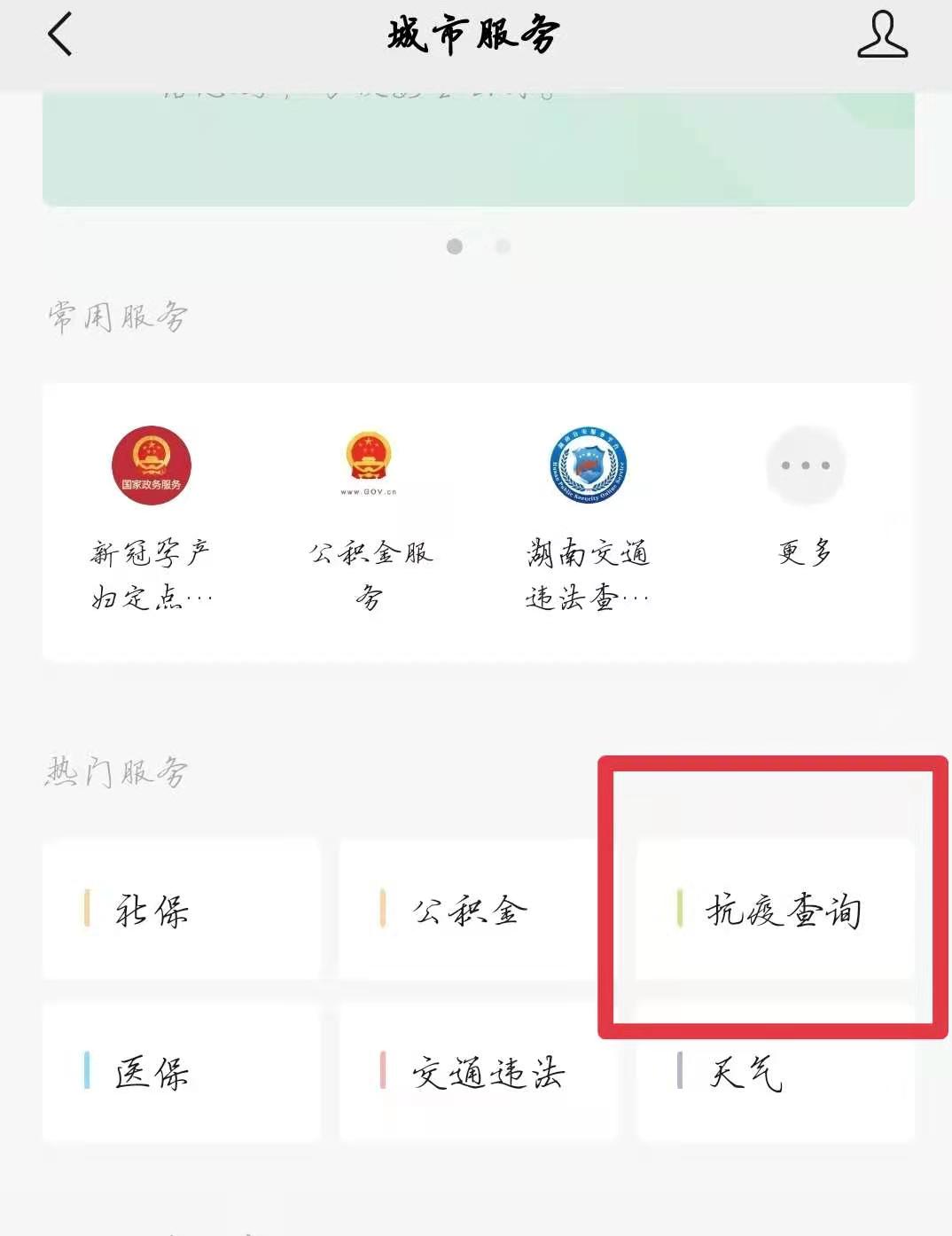
Task: Go back using the top-left arrow
Action: click(59, 35)
